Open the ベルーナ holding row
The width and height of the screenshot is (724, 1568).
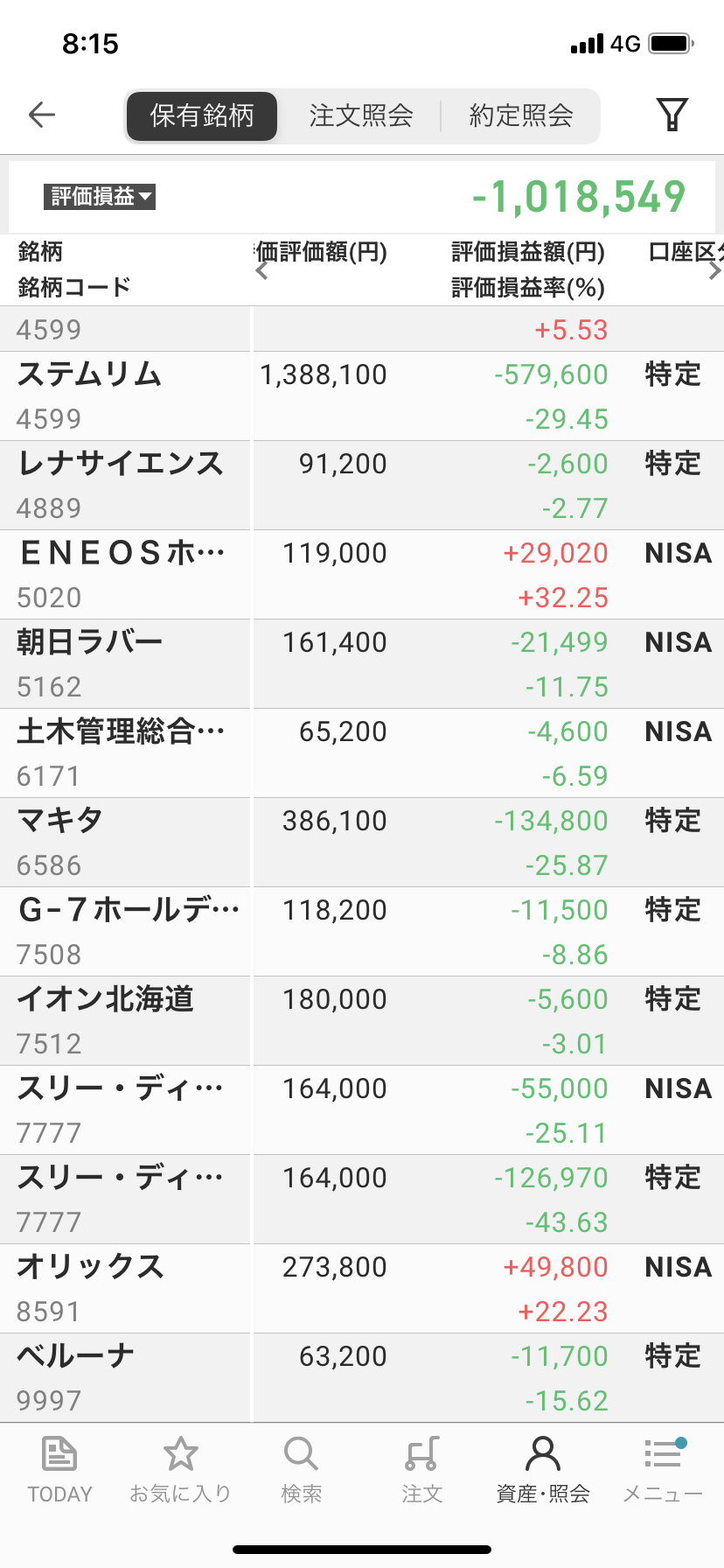362,1378
